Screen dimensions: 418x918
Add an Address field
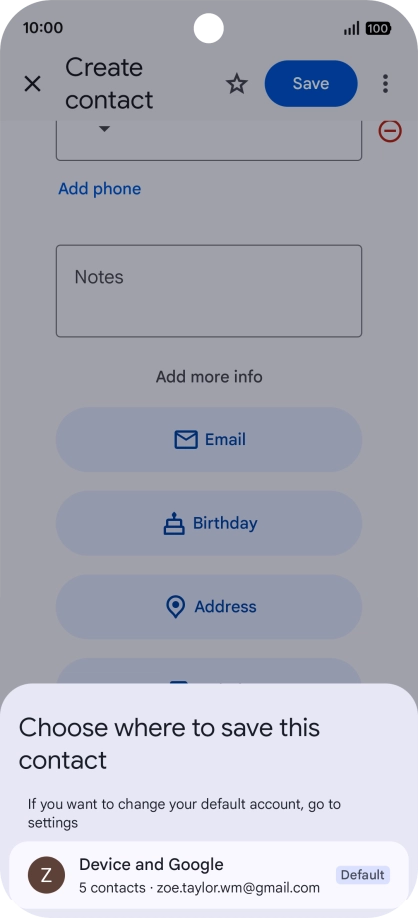[x=209, y=607]
